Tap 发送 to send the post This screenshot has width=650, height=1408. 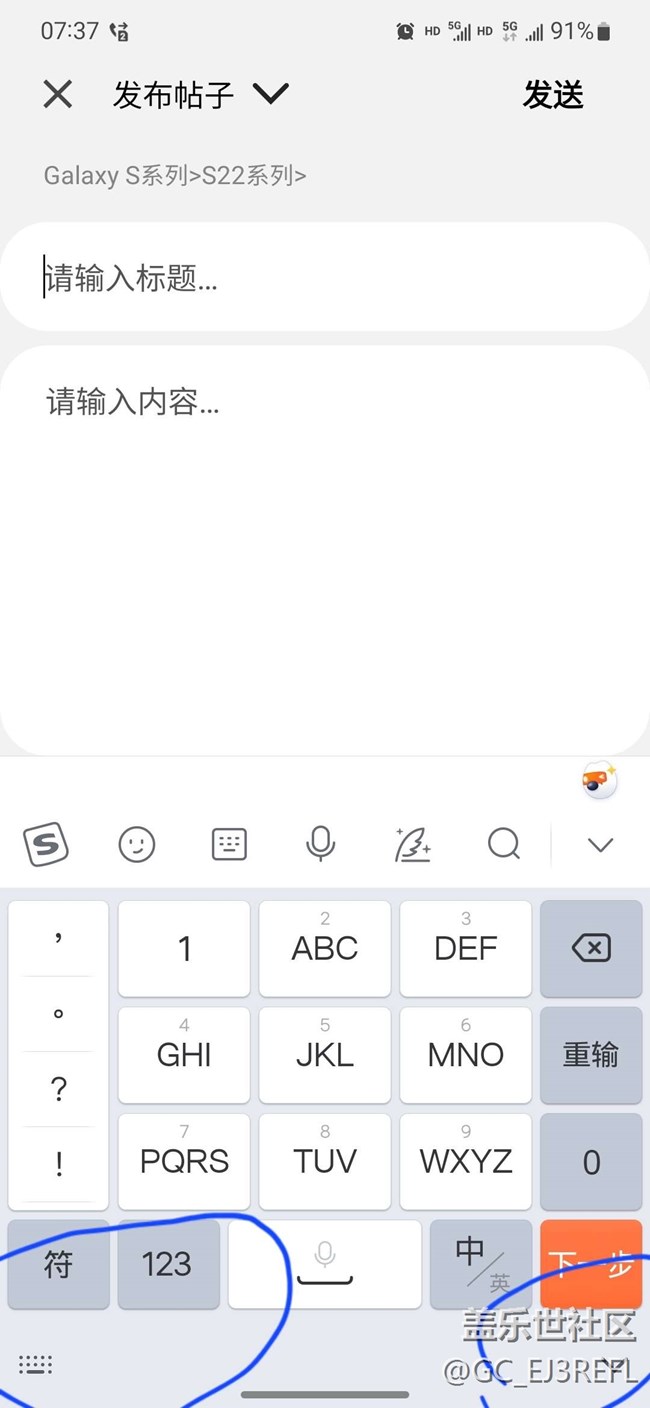[553, 95]
